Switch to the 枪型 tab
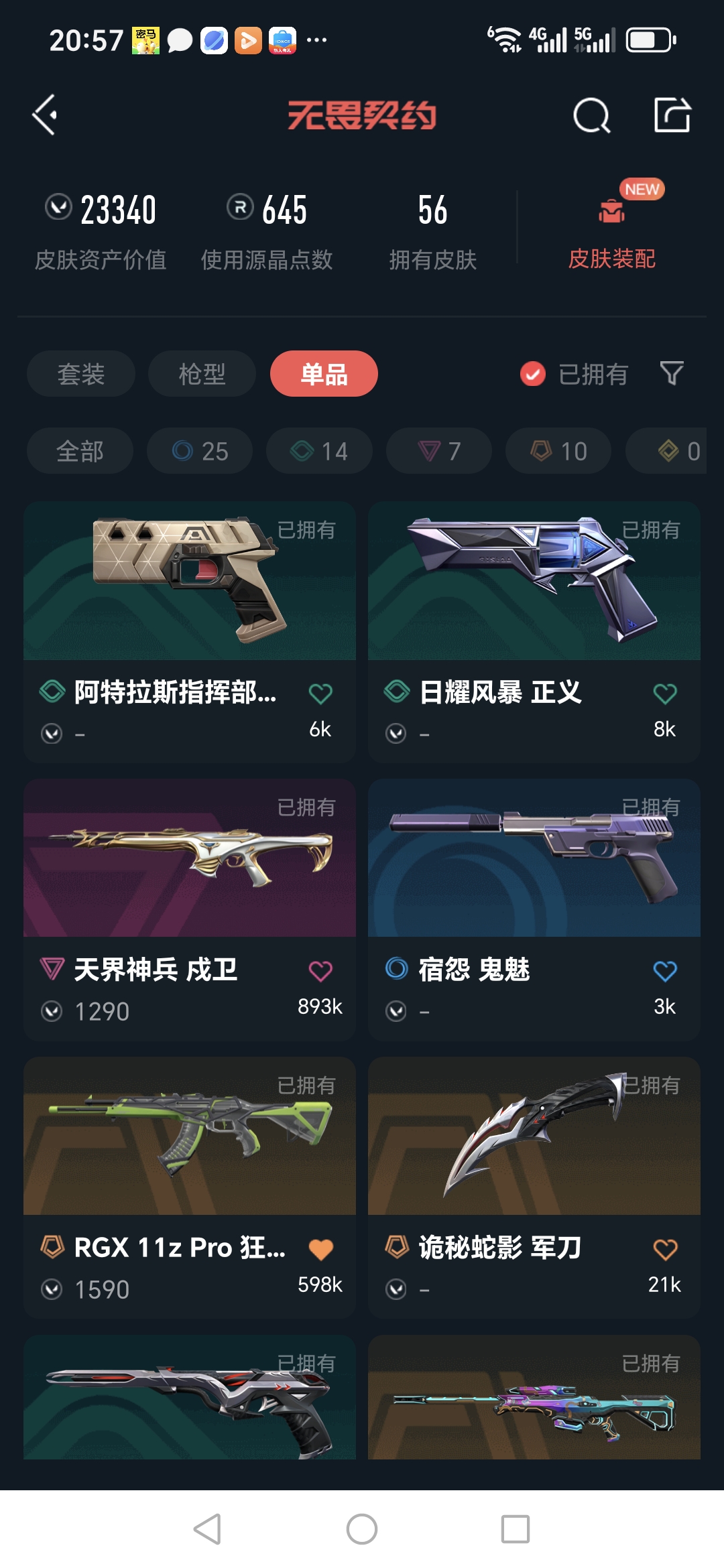Image resolution: width=724 pixels, height=1568 pixels. coord(202,374)
